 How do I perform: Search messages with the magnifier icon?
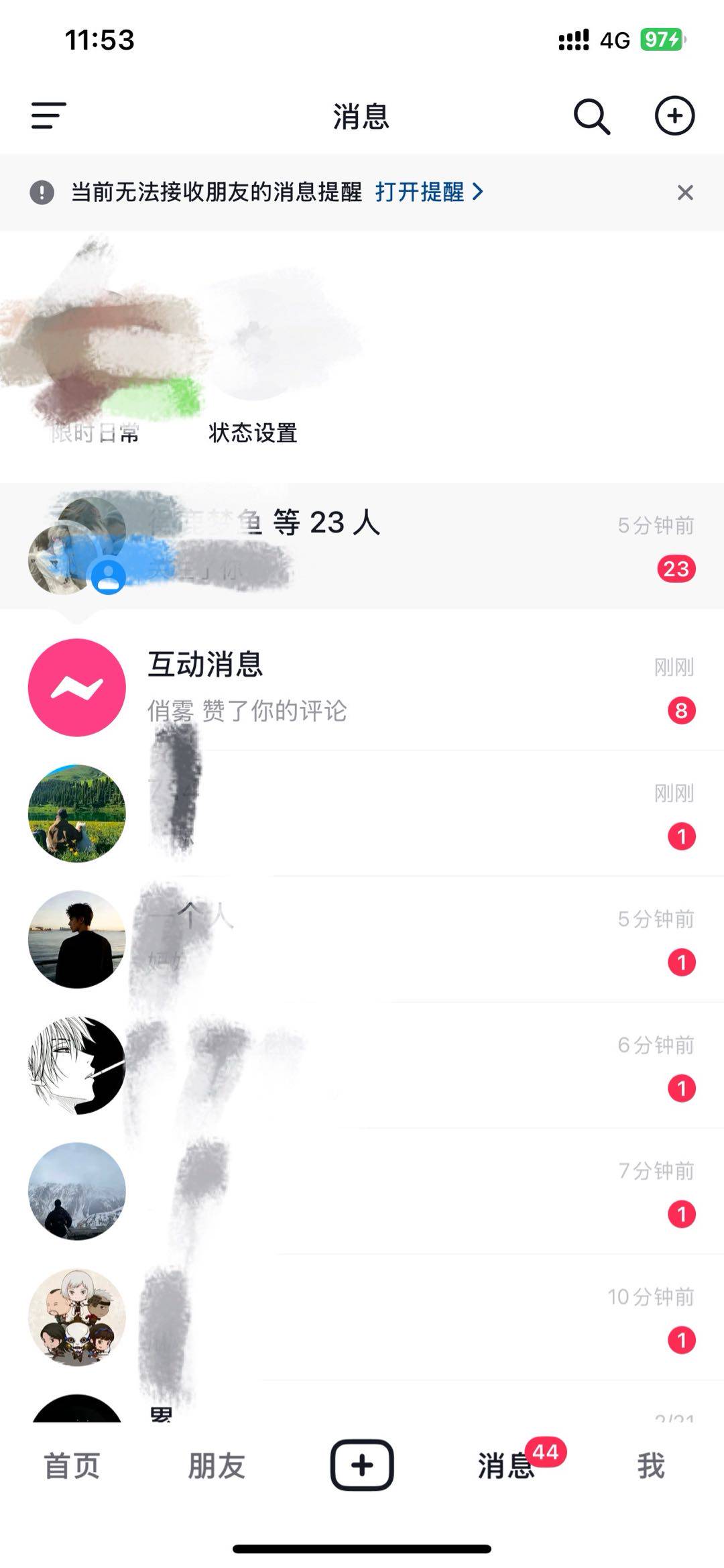tap(591, 117)
